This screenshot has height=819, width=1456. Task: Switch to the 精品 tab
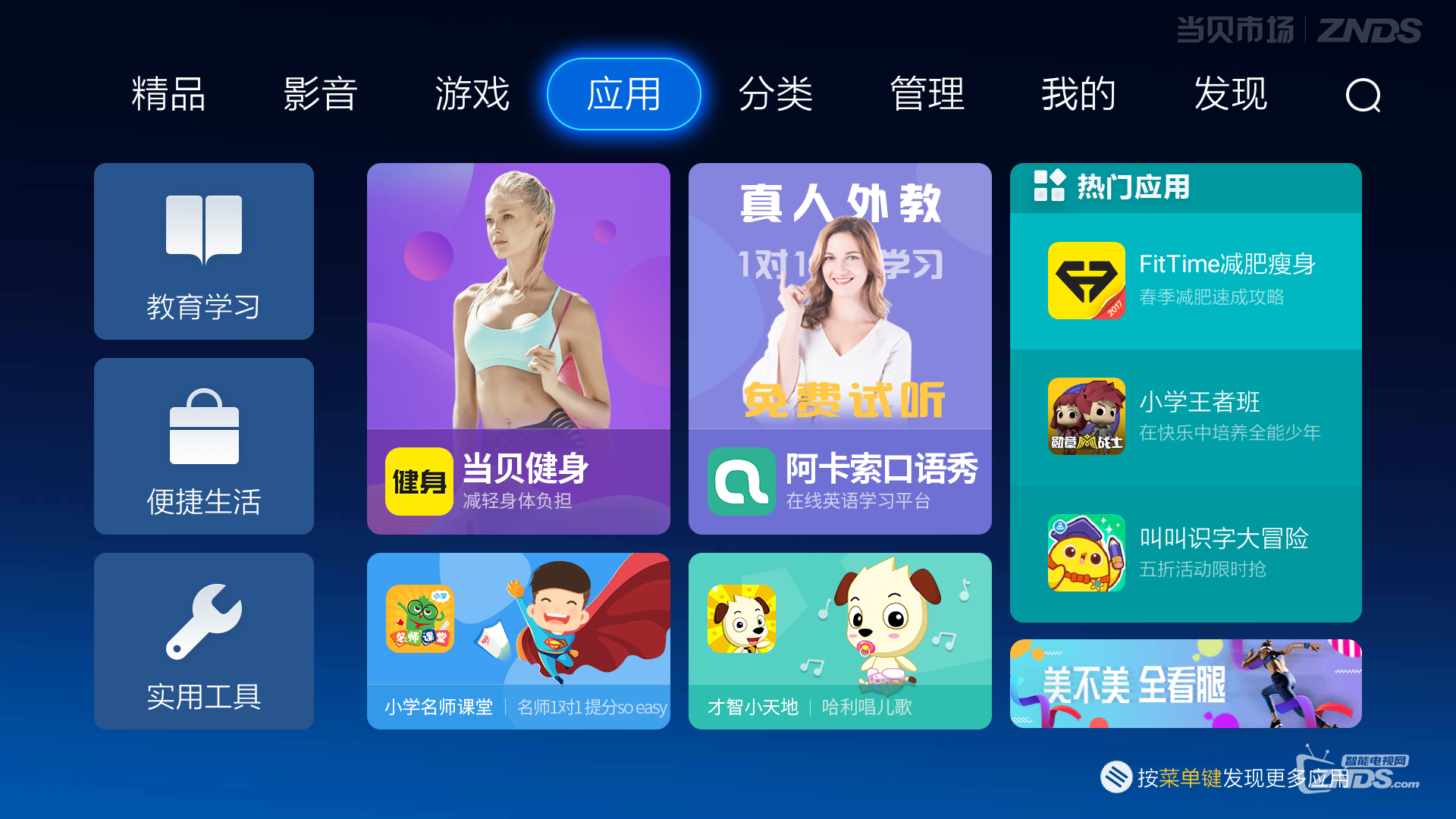[168, 95]
